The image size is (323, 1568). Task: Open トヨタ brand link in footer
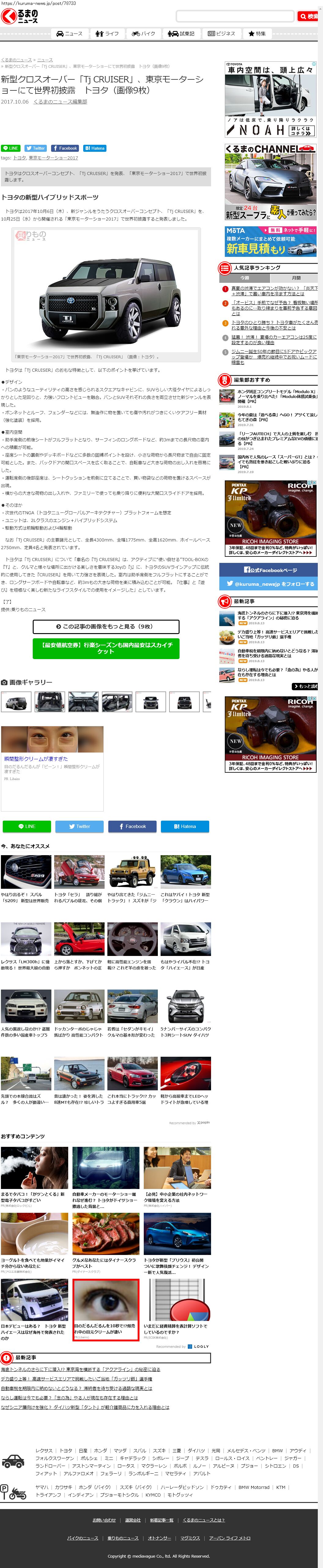point(66,1450)
